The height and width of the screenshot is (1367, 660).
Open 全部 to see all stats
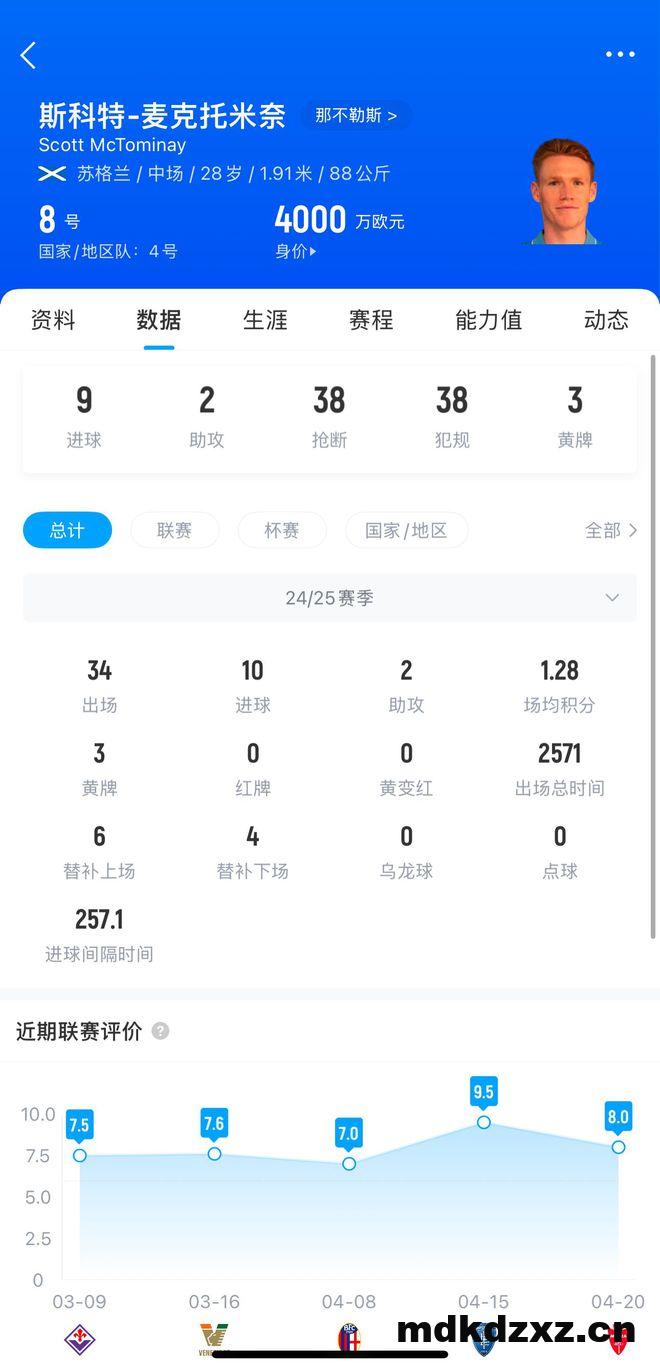tap(610, 530)
